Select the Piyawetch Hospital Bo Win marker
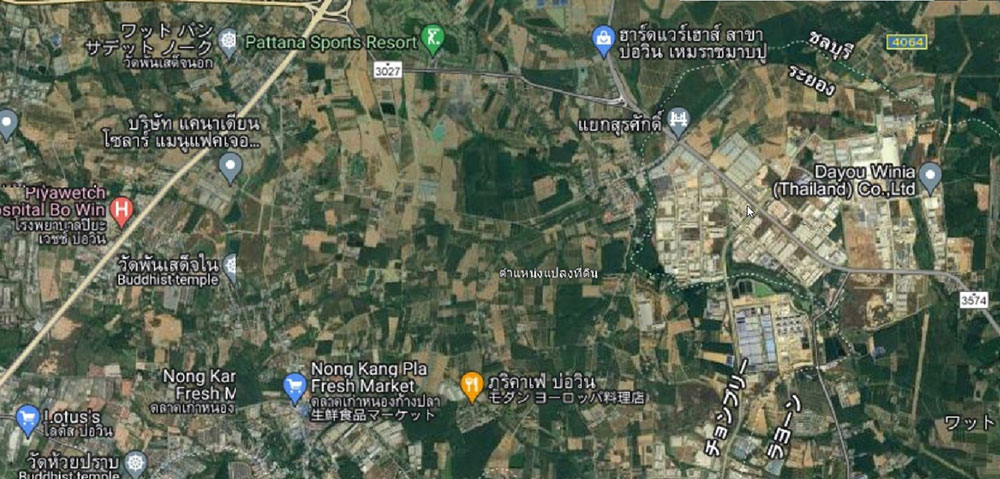The height and width of the screenshot is (479, 1000). [x=122, y=211]
